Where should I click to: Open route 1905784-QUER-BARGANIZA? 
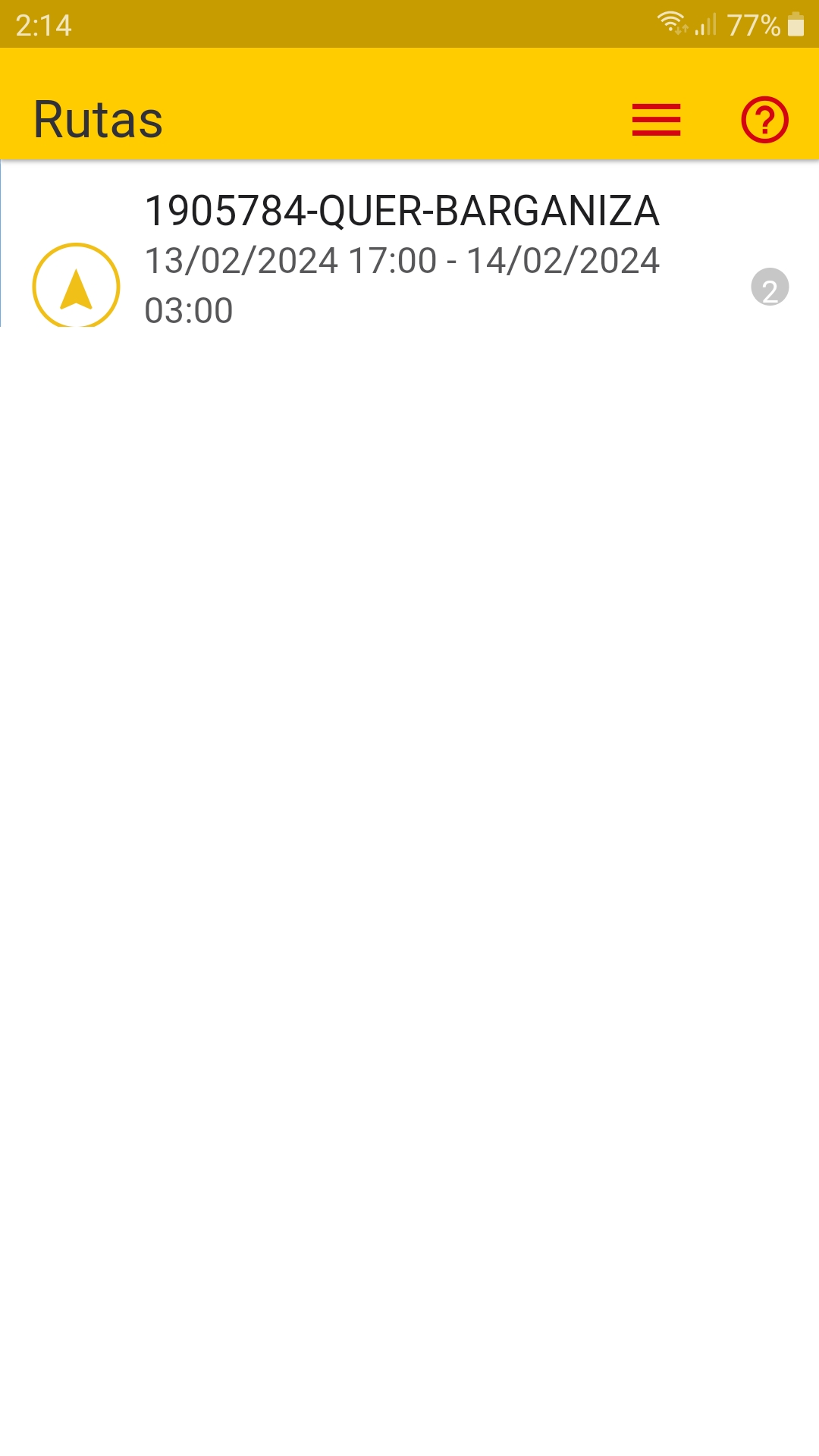click(x=402, y=258)
